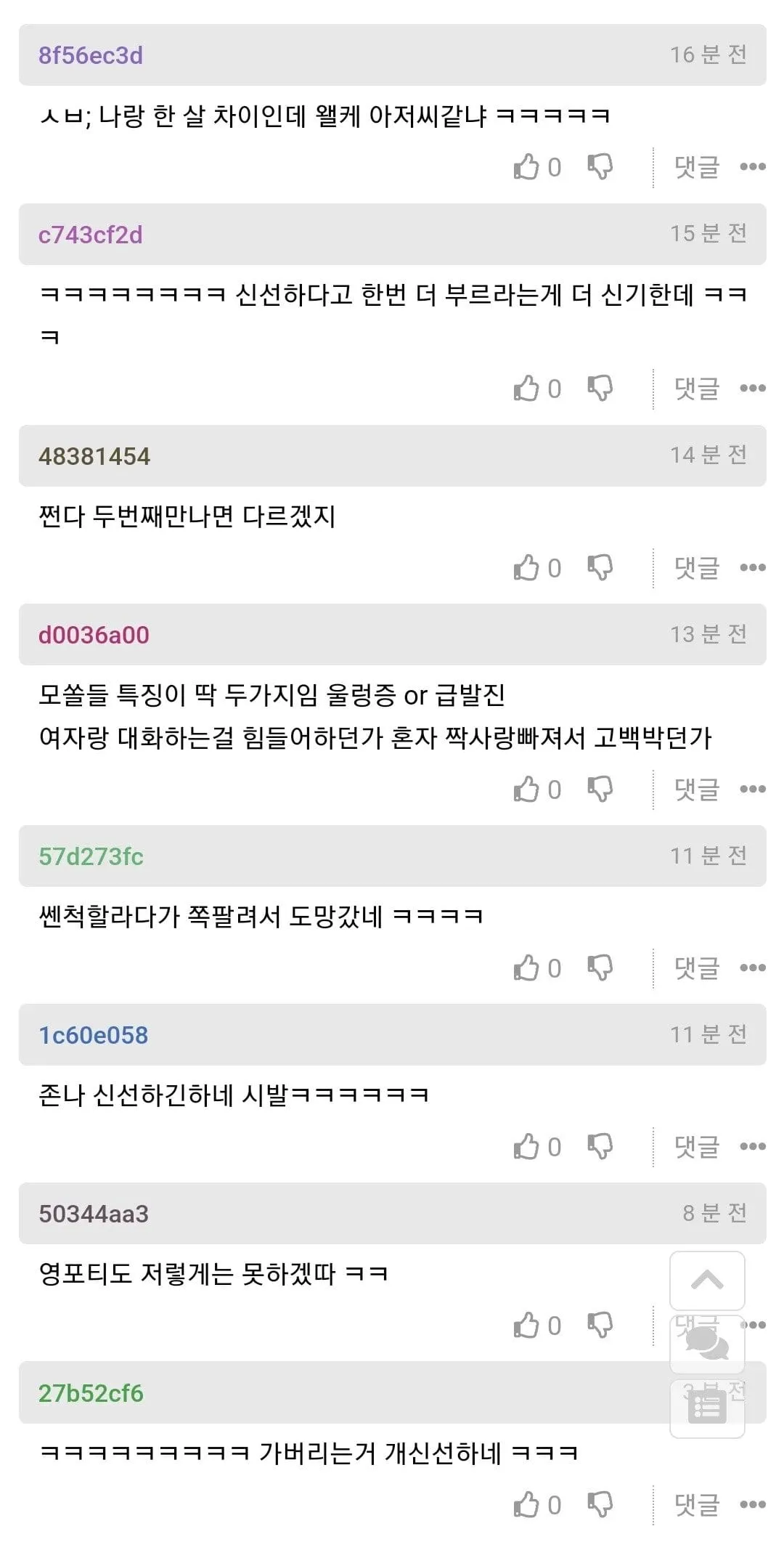
Task: Like the comment by 50344aa3
Action: click(526, 1325)
